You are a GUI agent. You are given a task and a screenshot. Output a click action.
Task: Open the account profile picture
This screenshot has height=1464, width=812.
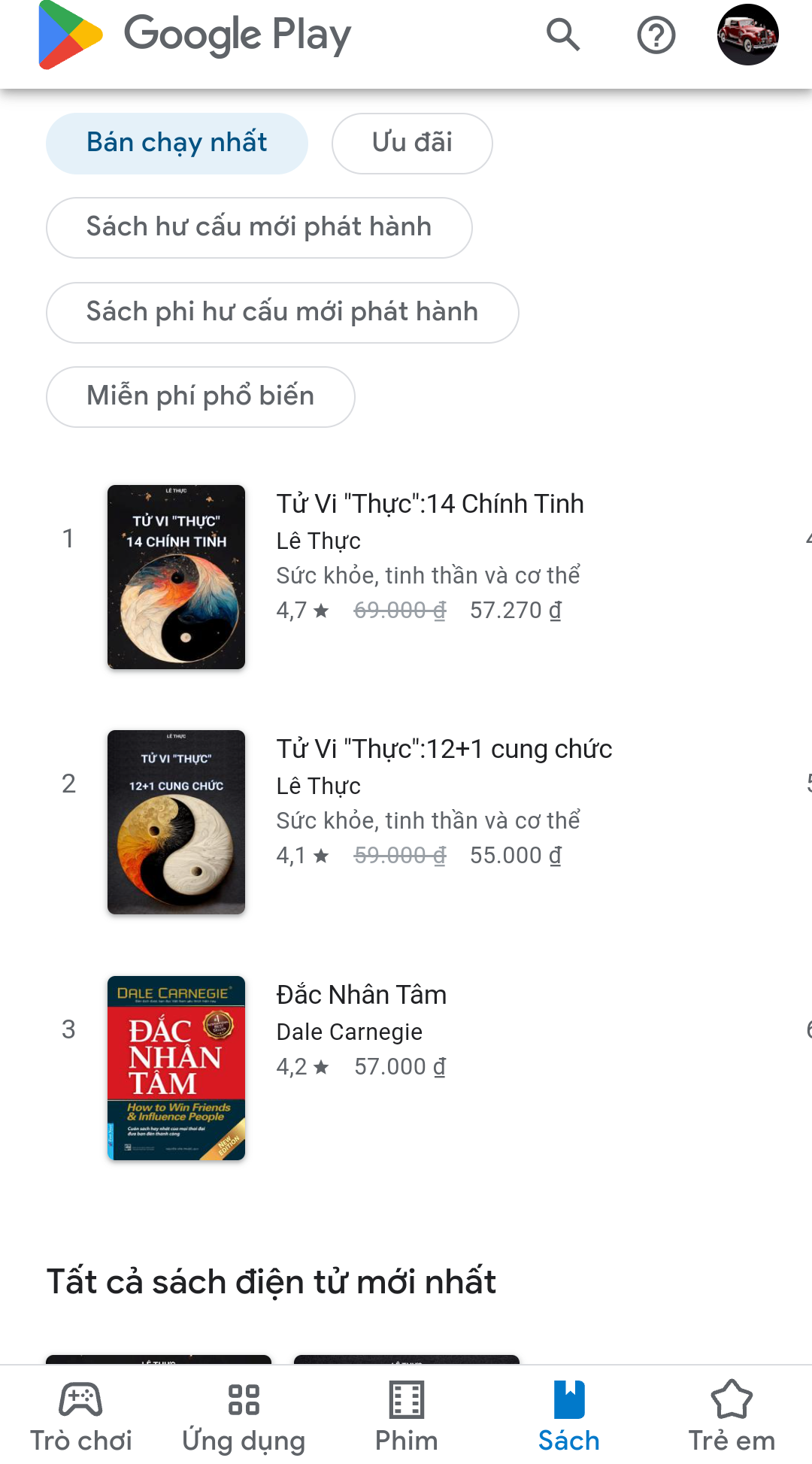[x=747, y=35]
